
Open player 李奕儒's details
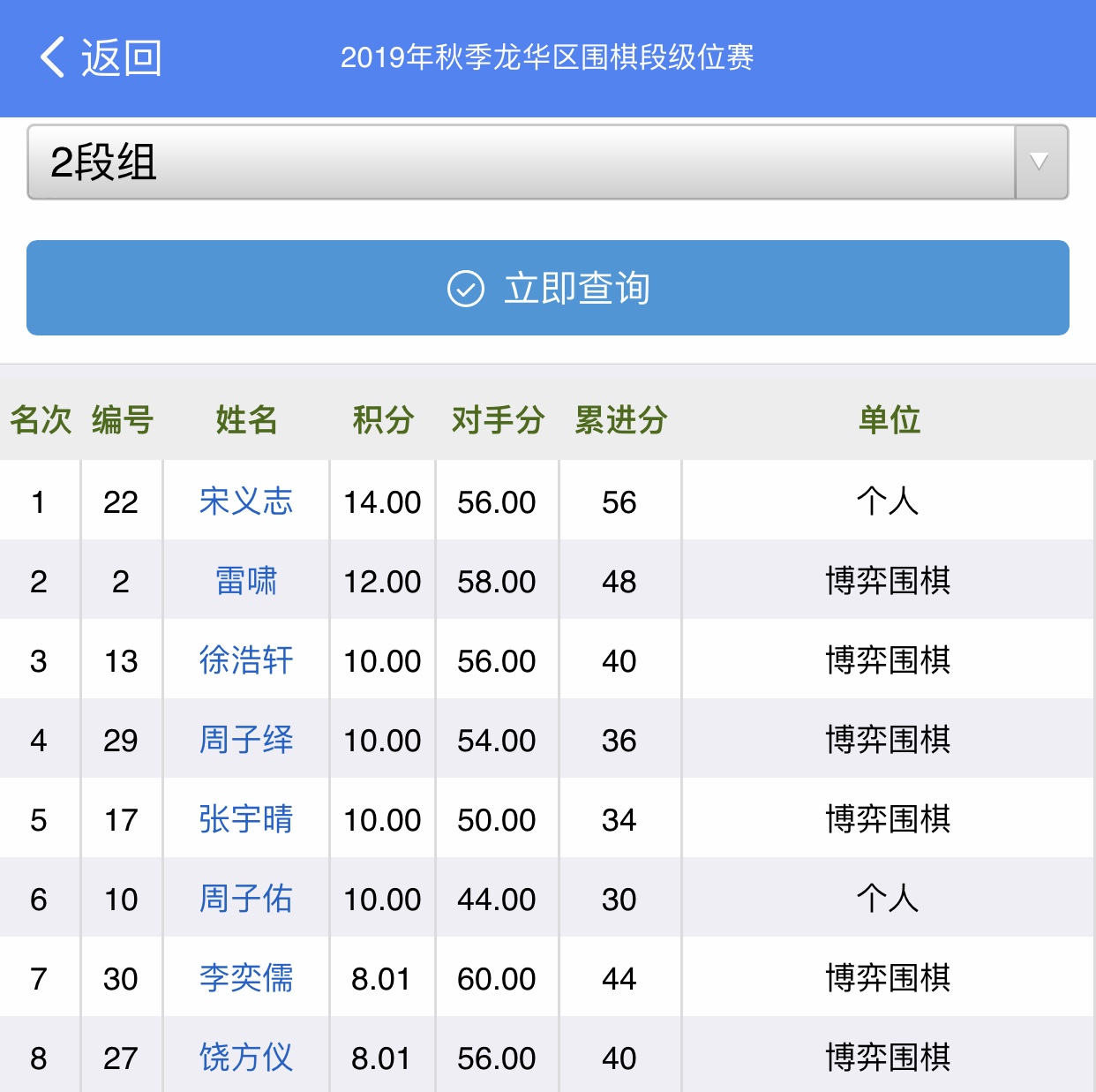pyautogui.click(x=245, y=978)
